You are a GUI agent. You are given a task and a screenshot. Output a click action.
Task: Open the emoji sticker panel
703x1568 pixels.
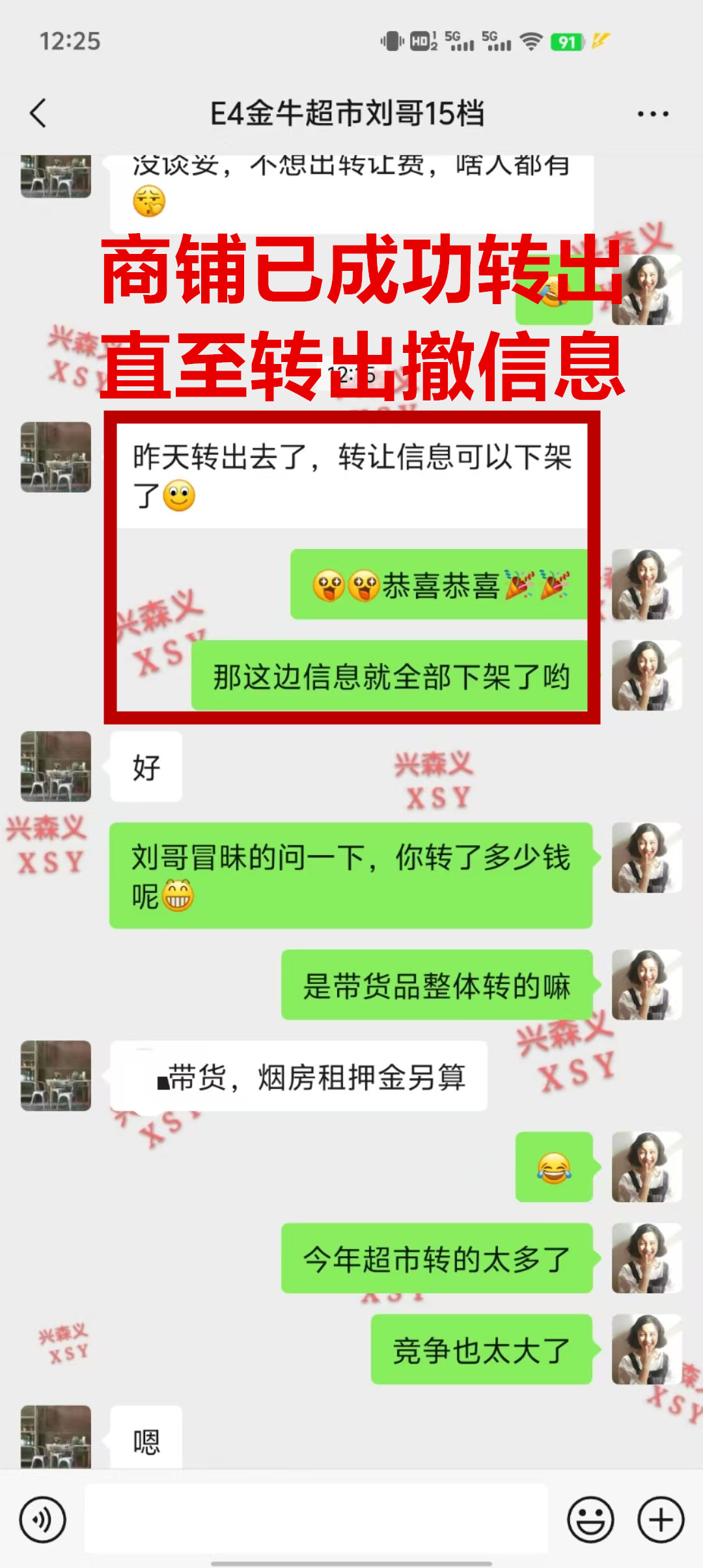click(x=590, y=1520)
